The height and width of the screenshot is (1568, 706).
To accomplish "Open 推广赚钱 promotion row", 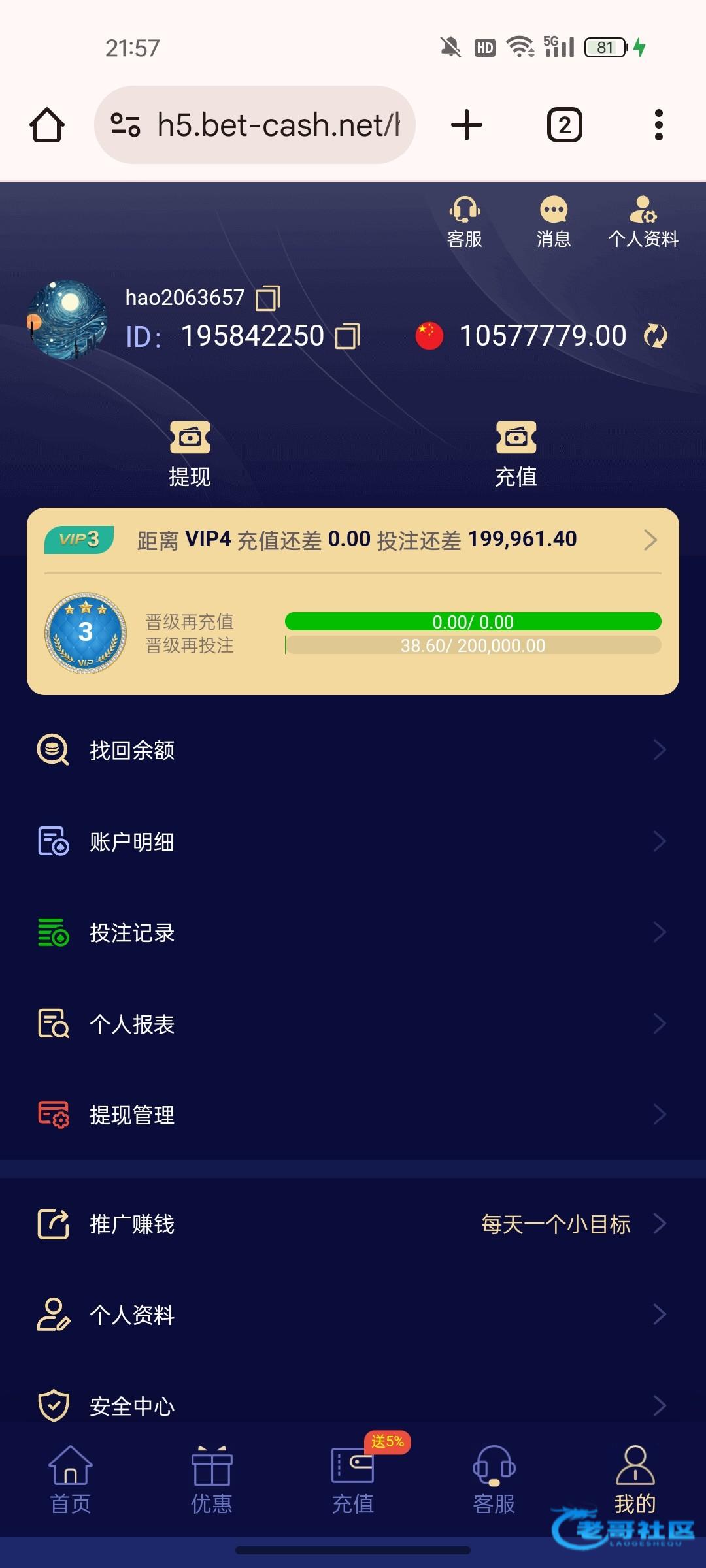I will [x=353, y=1224].
